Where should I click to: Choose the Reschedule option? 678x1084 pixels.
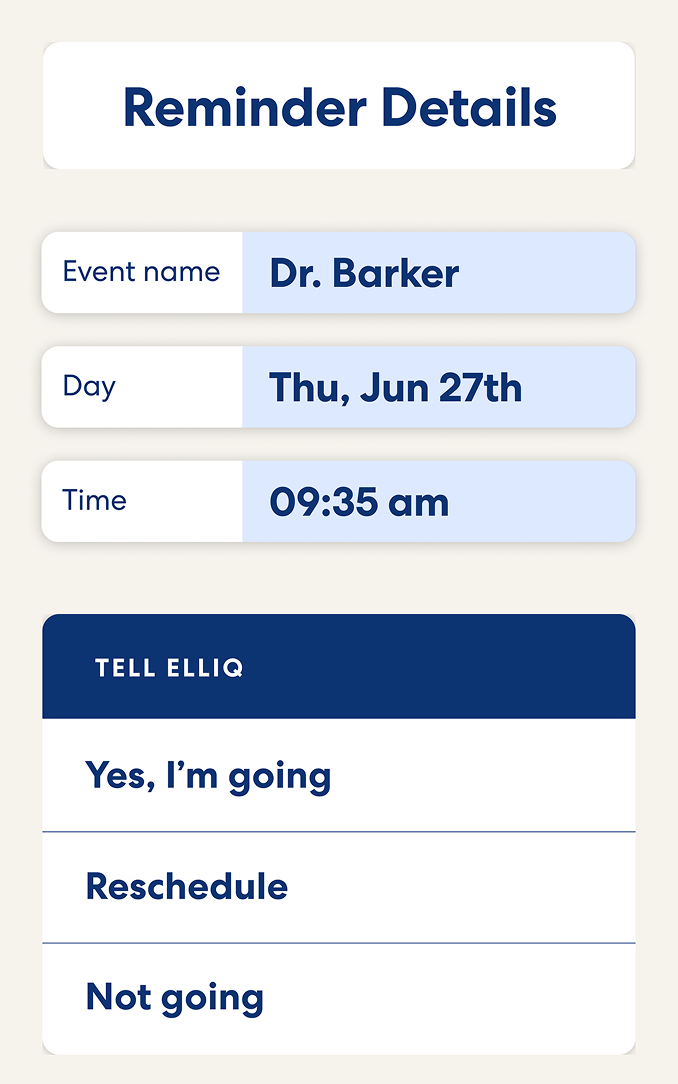338,887
